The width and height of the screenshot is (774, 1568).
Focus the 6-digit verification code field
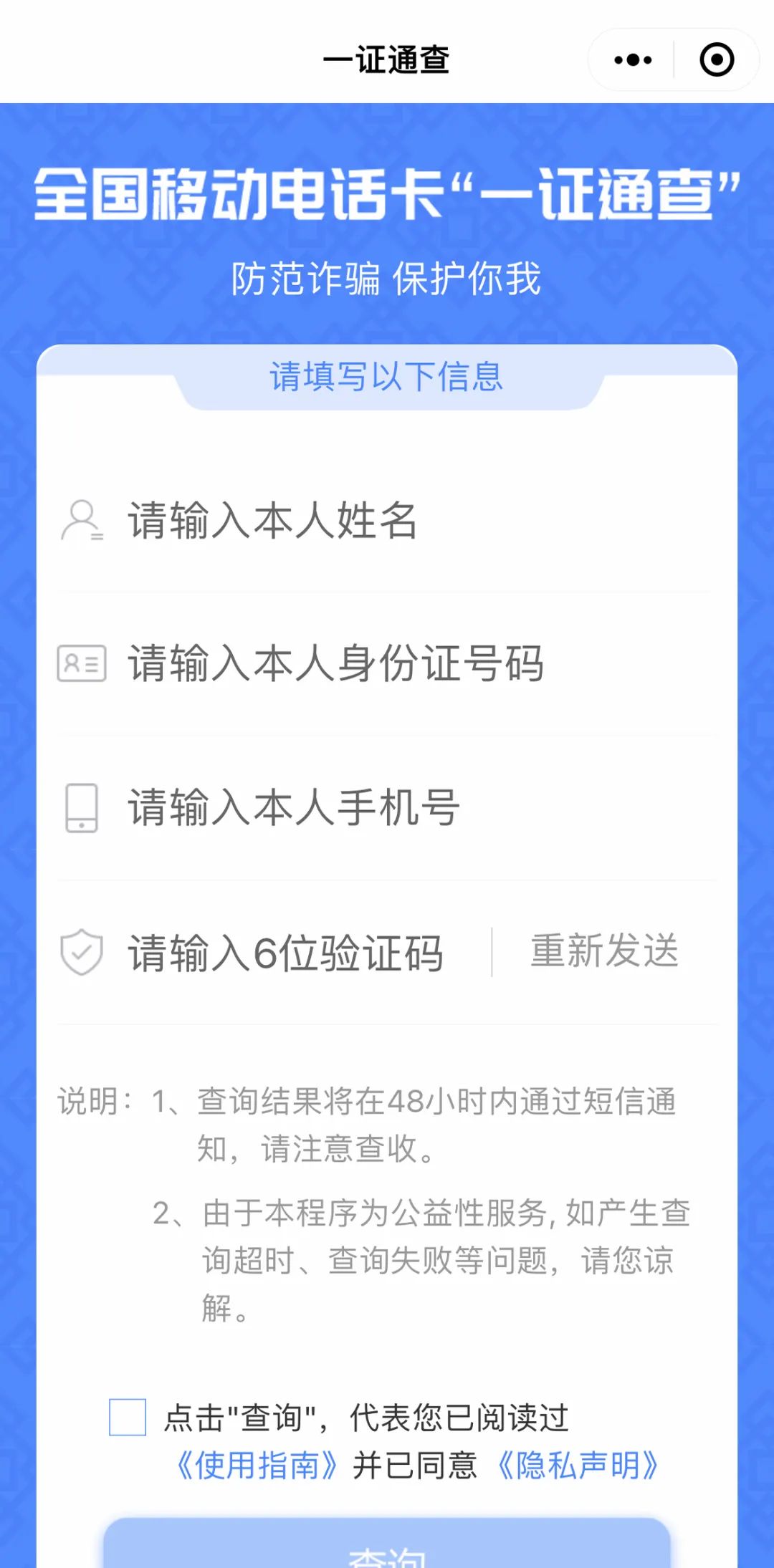[x=287, y=951]
